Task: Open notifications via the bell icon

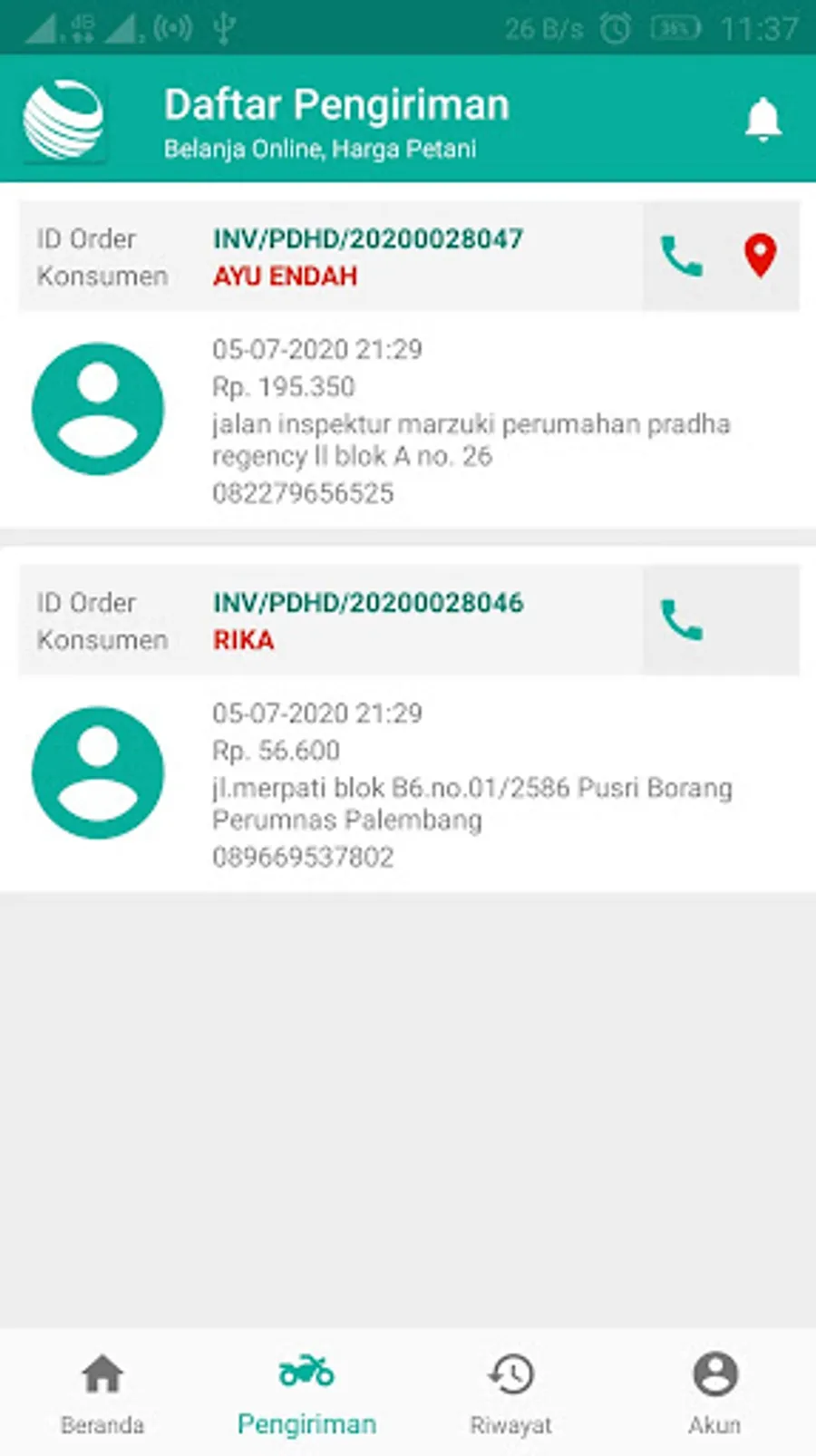Action: pos(763,119)
